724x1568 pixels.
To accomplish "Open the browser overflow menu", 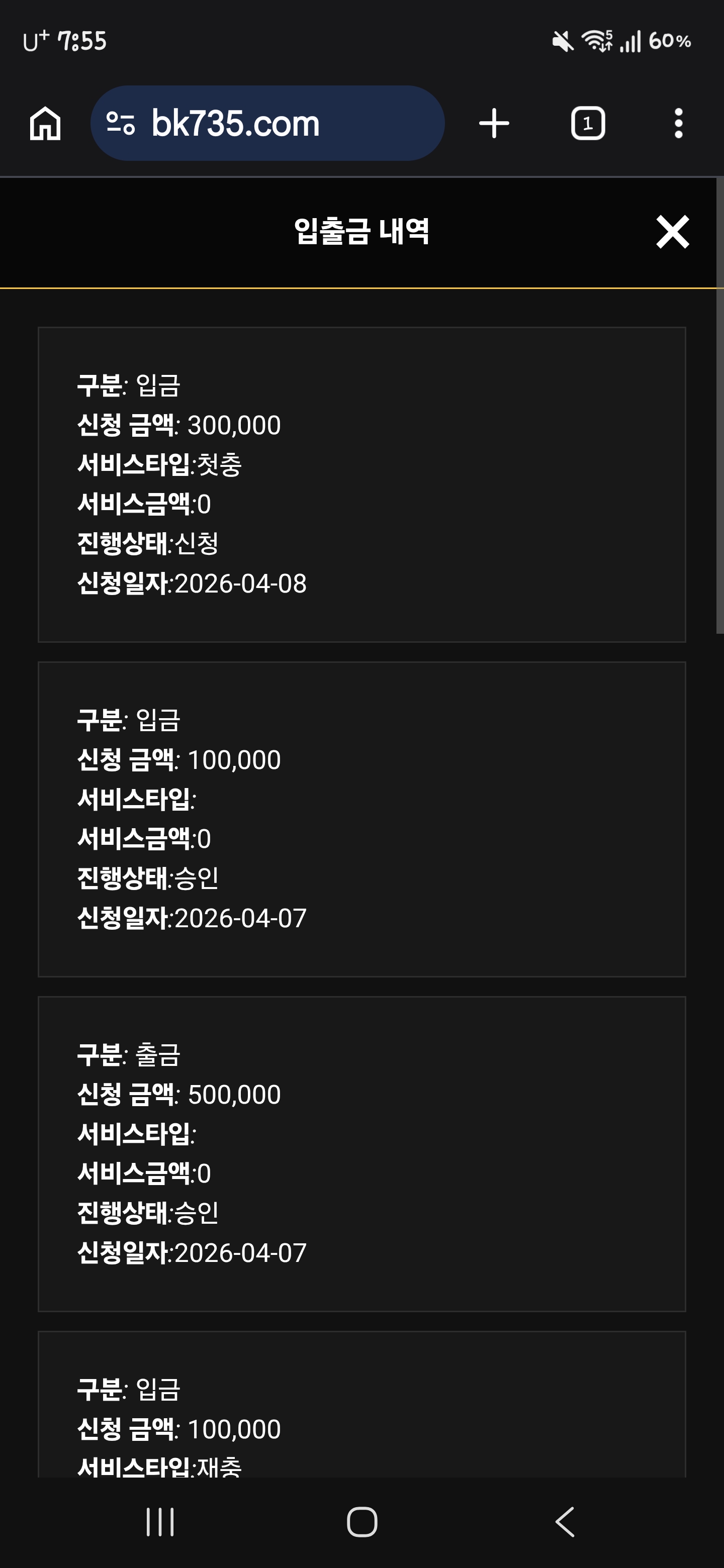I will (x=678, y=124).
